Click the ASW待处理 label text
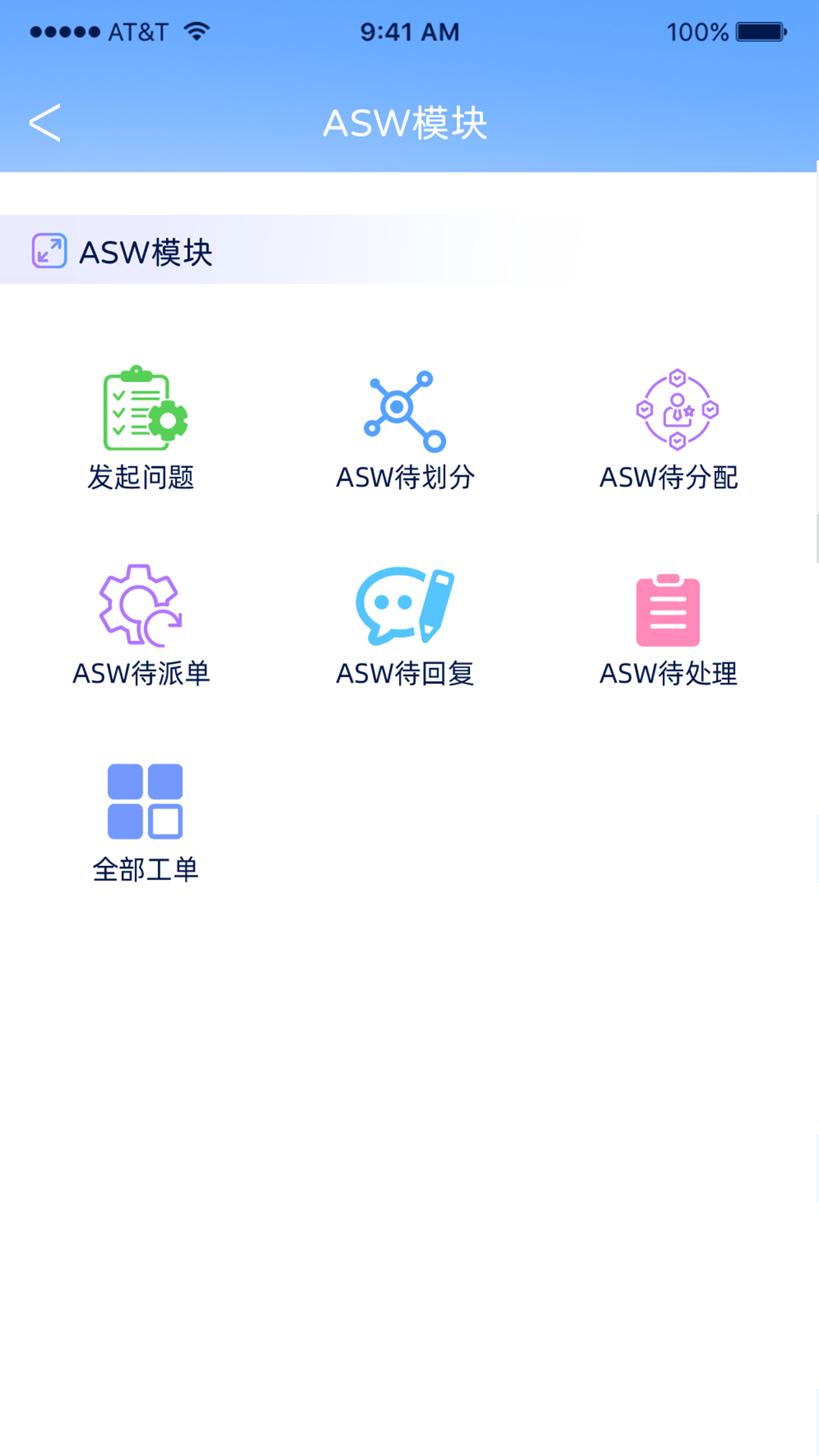 (669, 673)
